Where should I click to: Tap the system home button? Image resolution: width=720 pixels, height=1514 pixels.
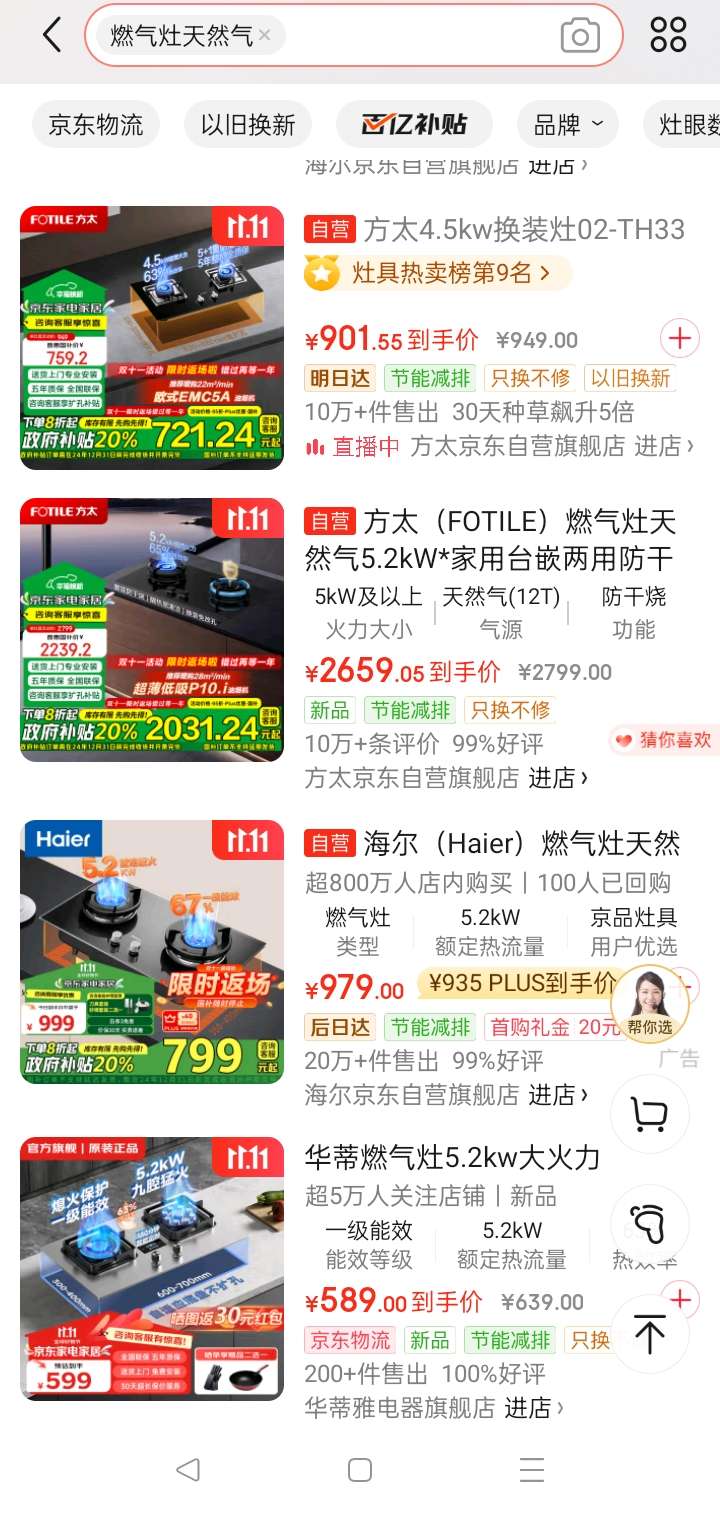point(360,1469)
